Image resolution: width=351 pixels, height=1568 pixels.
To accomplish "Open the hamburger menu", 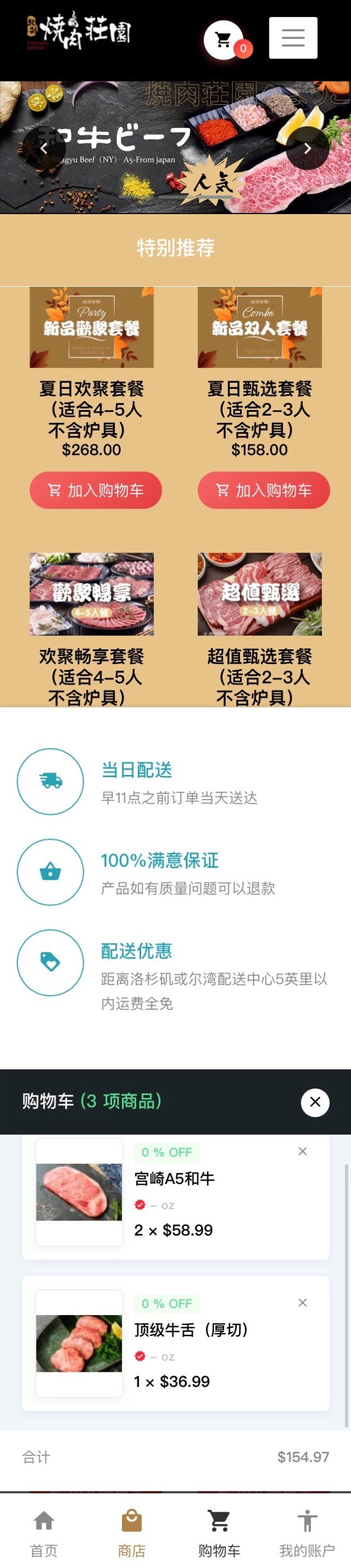I will [293, 38].
